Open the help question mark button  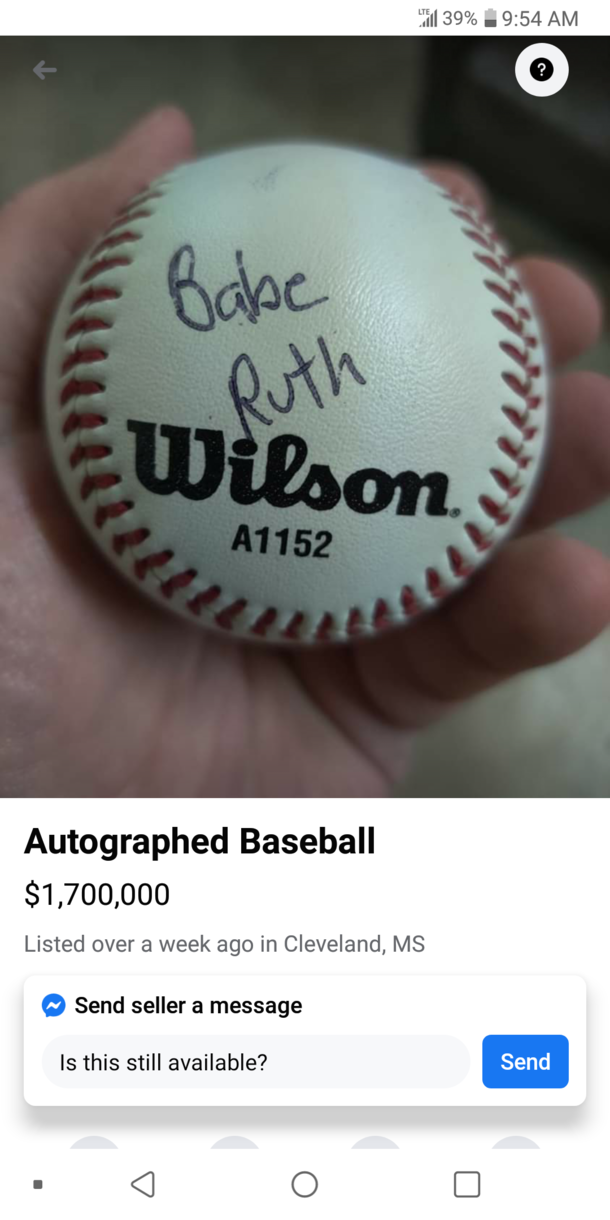pos(541,70)
